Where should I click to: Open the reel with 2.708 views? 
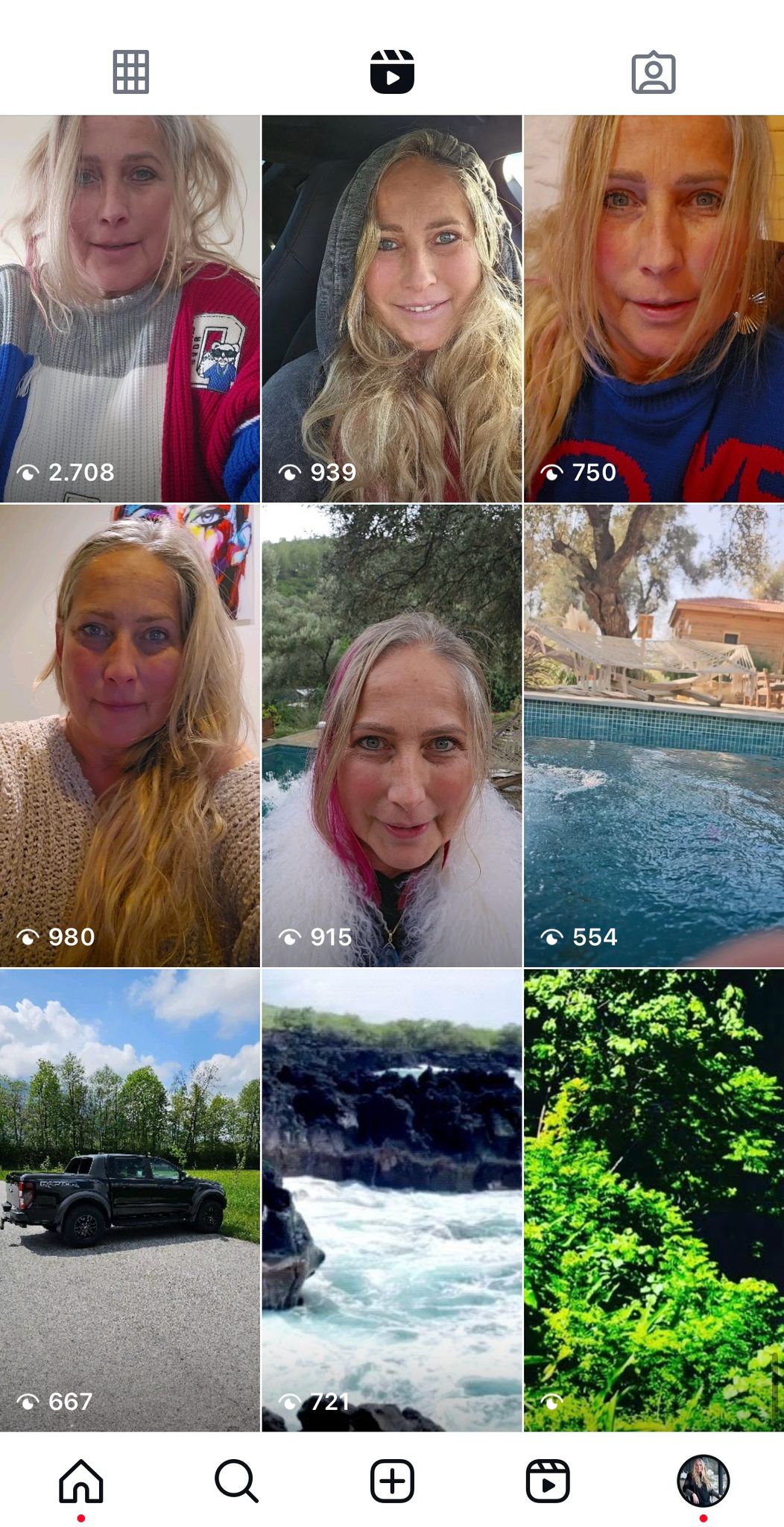tap(130, 309)
